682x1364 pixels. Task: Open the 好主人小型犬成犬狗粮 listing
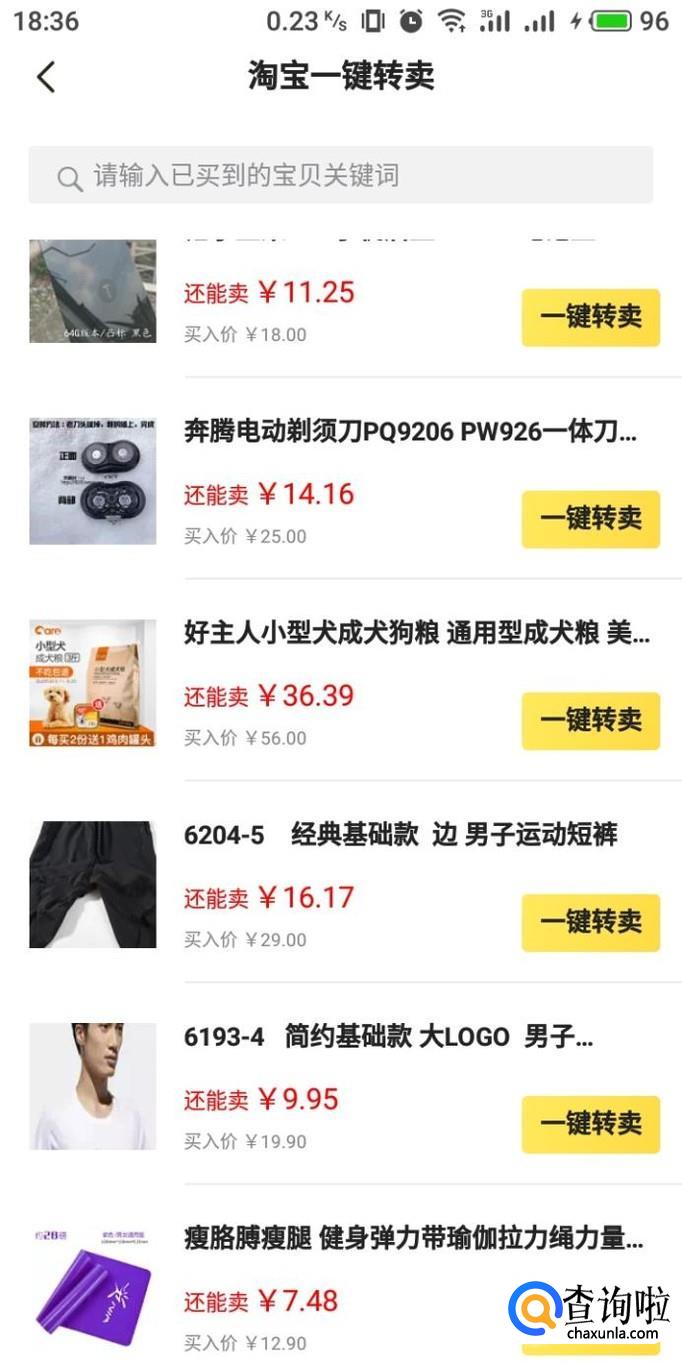(x=416, y=634)
